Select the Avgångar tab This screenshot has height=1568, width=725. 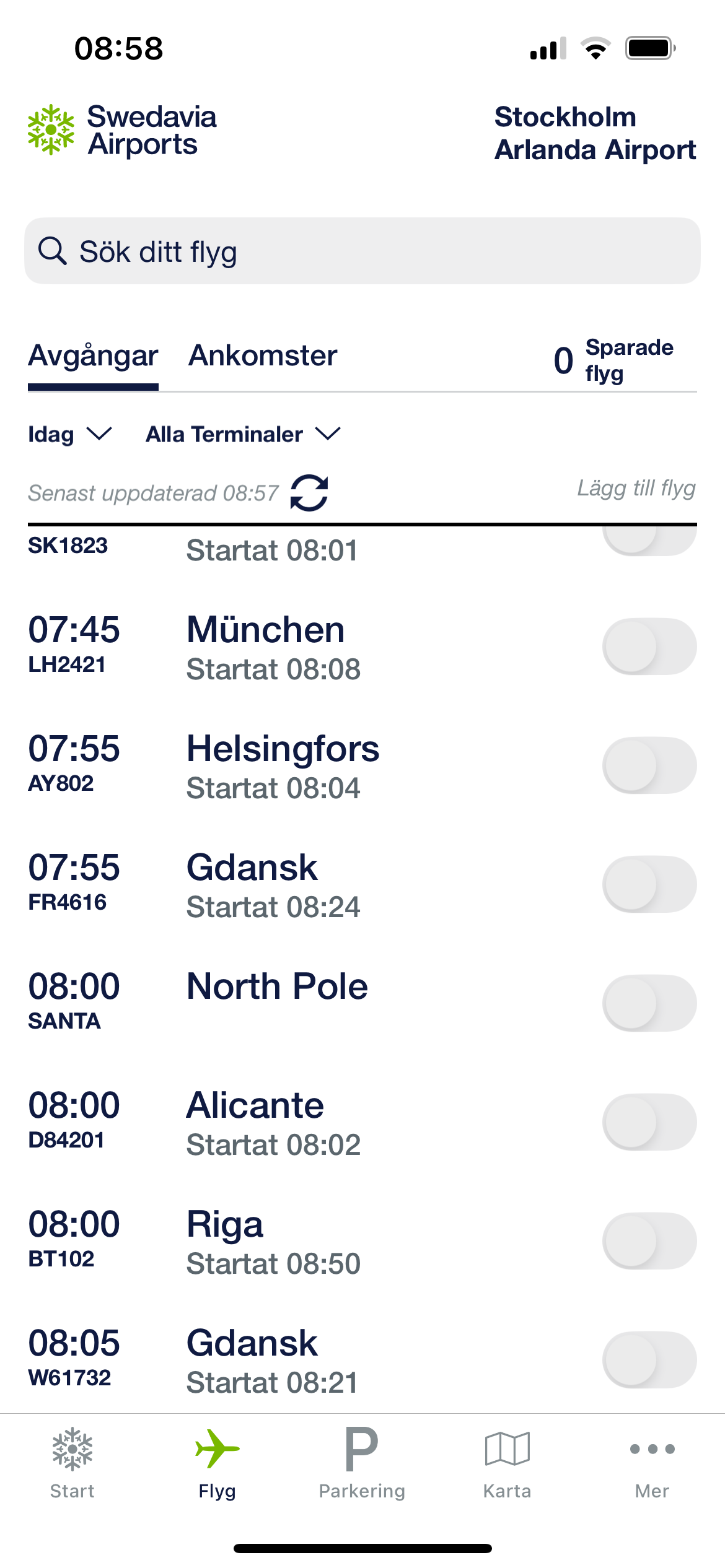coord(93,356)
